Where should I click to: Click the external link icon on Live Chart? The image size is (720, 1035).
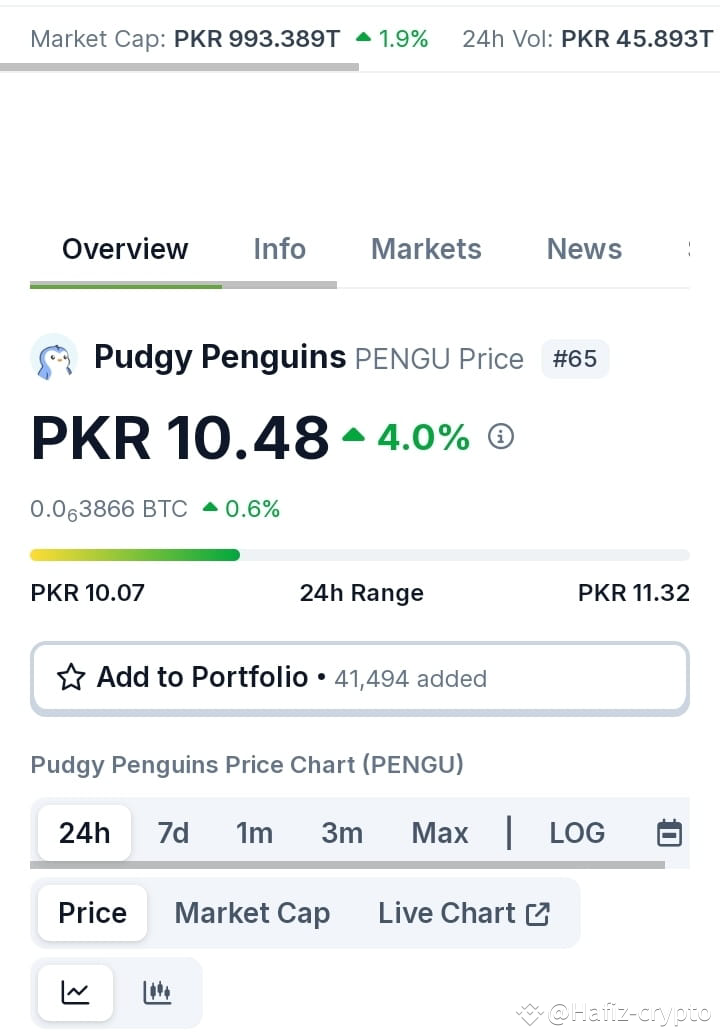point(538,913)
